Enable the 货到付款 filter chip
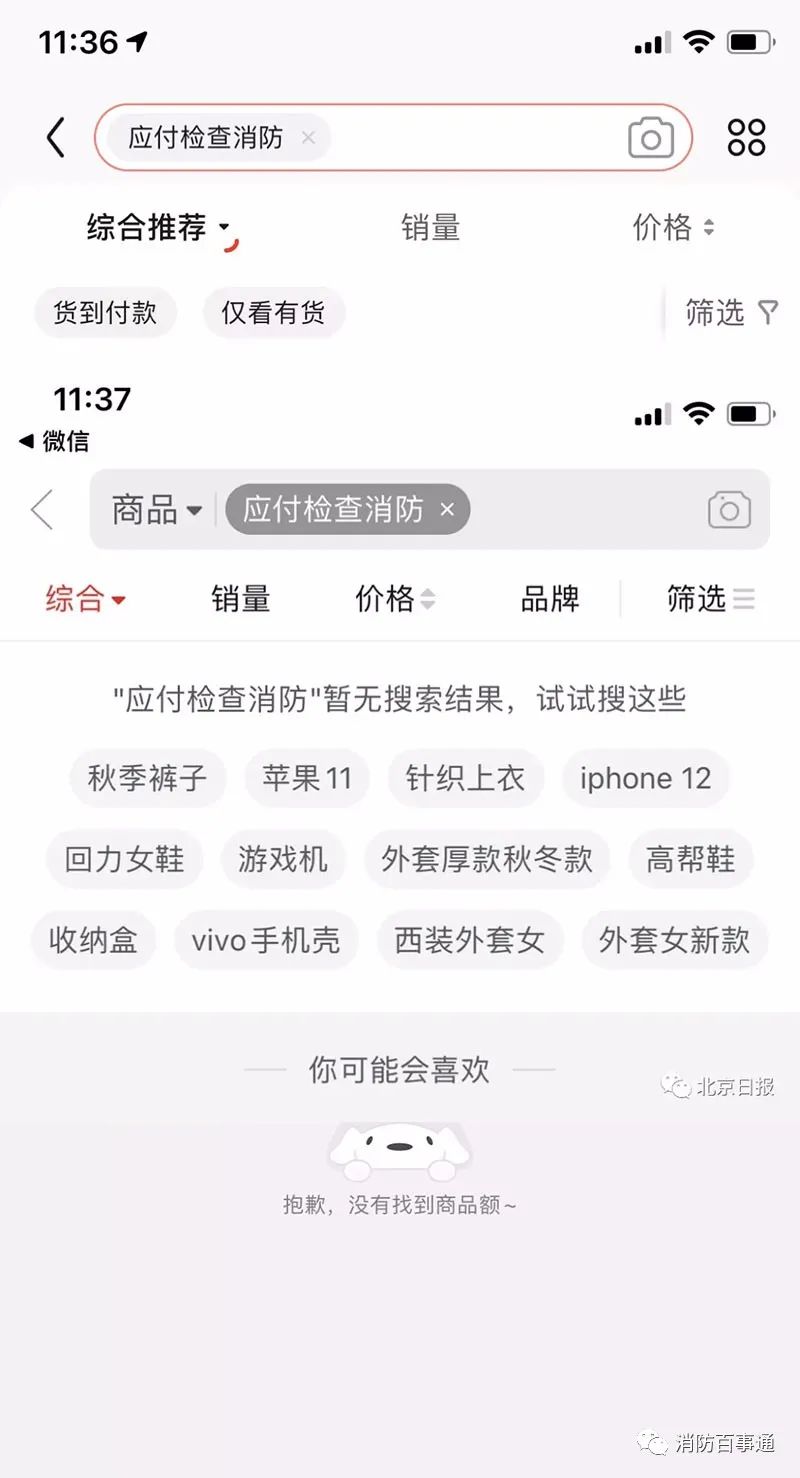Image resolution: width=800 pixels, height=1478 pixels. 105,313
